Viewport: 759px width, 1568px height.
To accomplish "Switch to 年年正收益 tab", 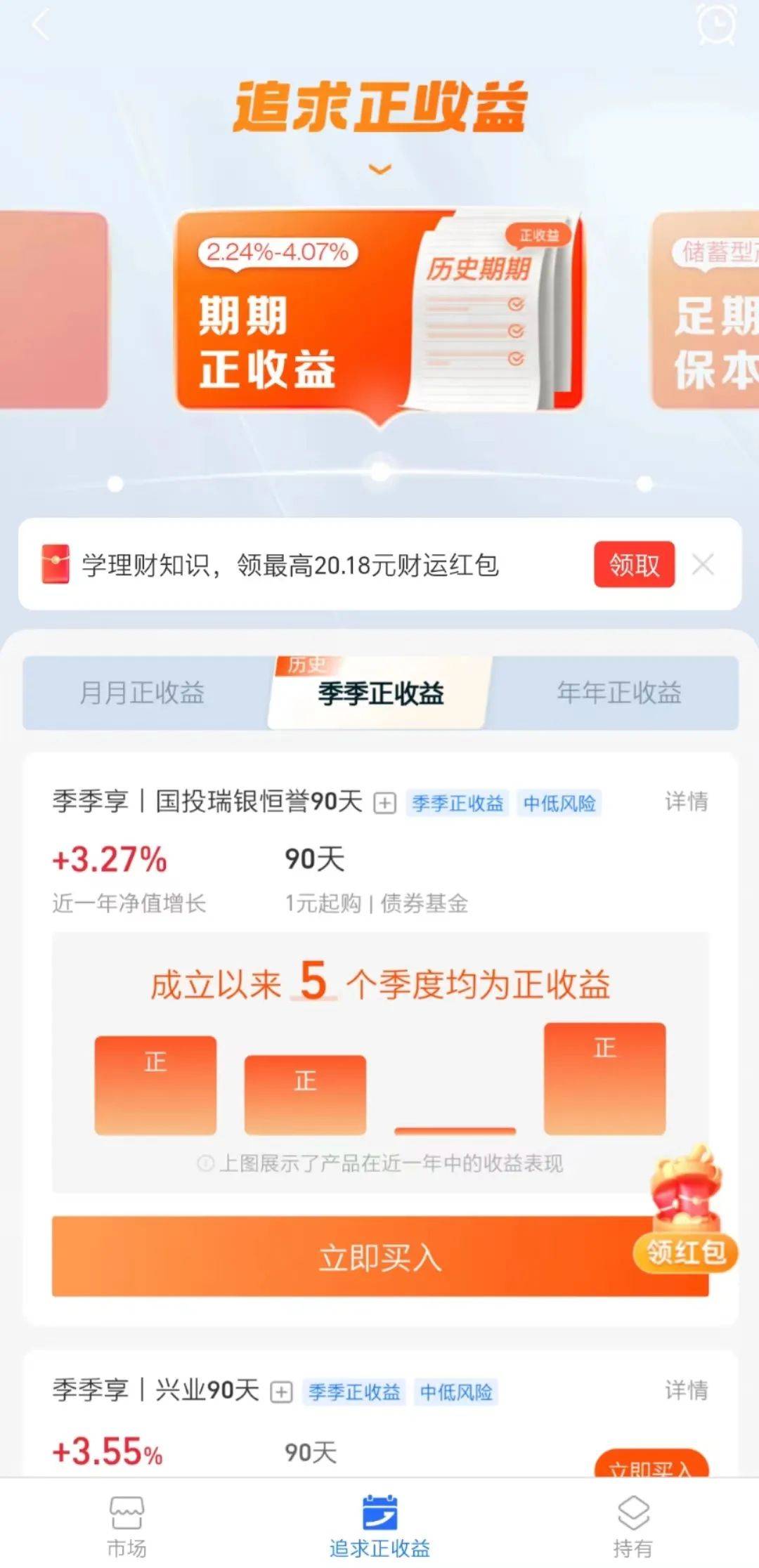I will click(618, 693).
